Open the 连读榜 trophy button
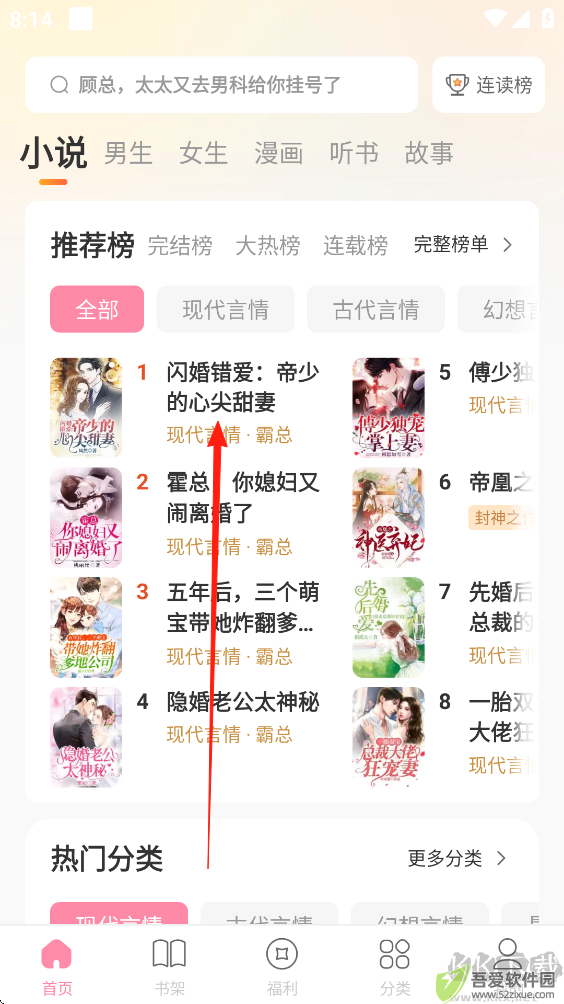Image resolution: width=564 pixels, height=1004 pixels. tap(488, 85)
